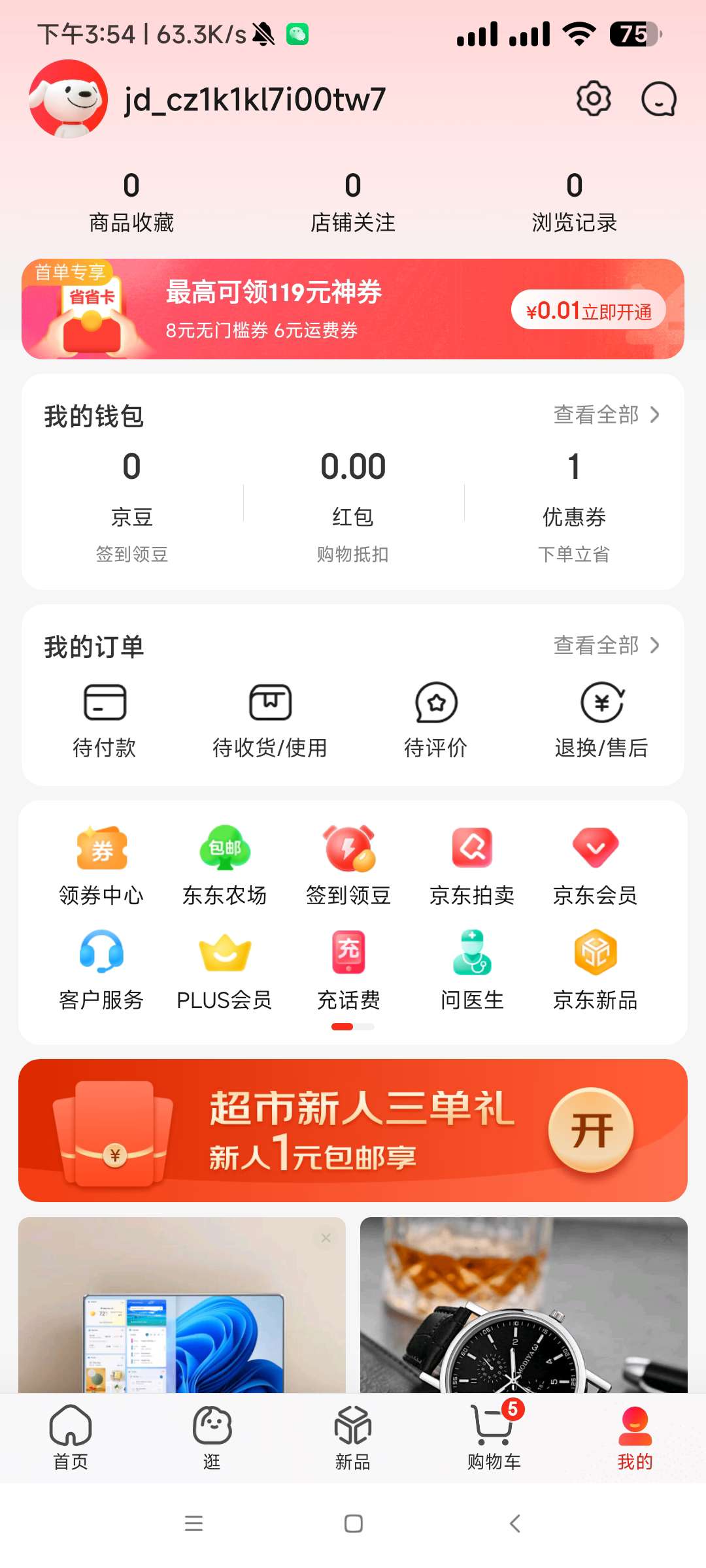This screenshot has height=1568, width=706.
Task: Tap the system back button
Action: tap(515, 1524)
